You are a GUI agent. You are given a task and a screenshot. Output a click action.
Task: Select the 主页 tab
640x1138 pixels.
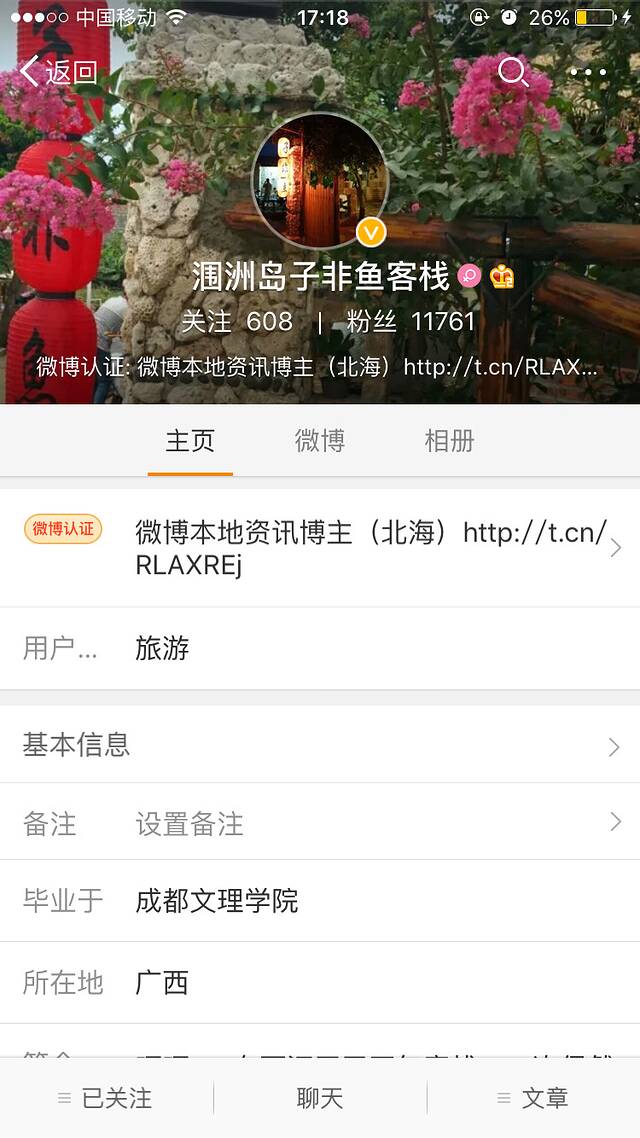(190, 441)
